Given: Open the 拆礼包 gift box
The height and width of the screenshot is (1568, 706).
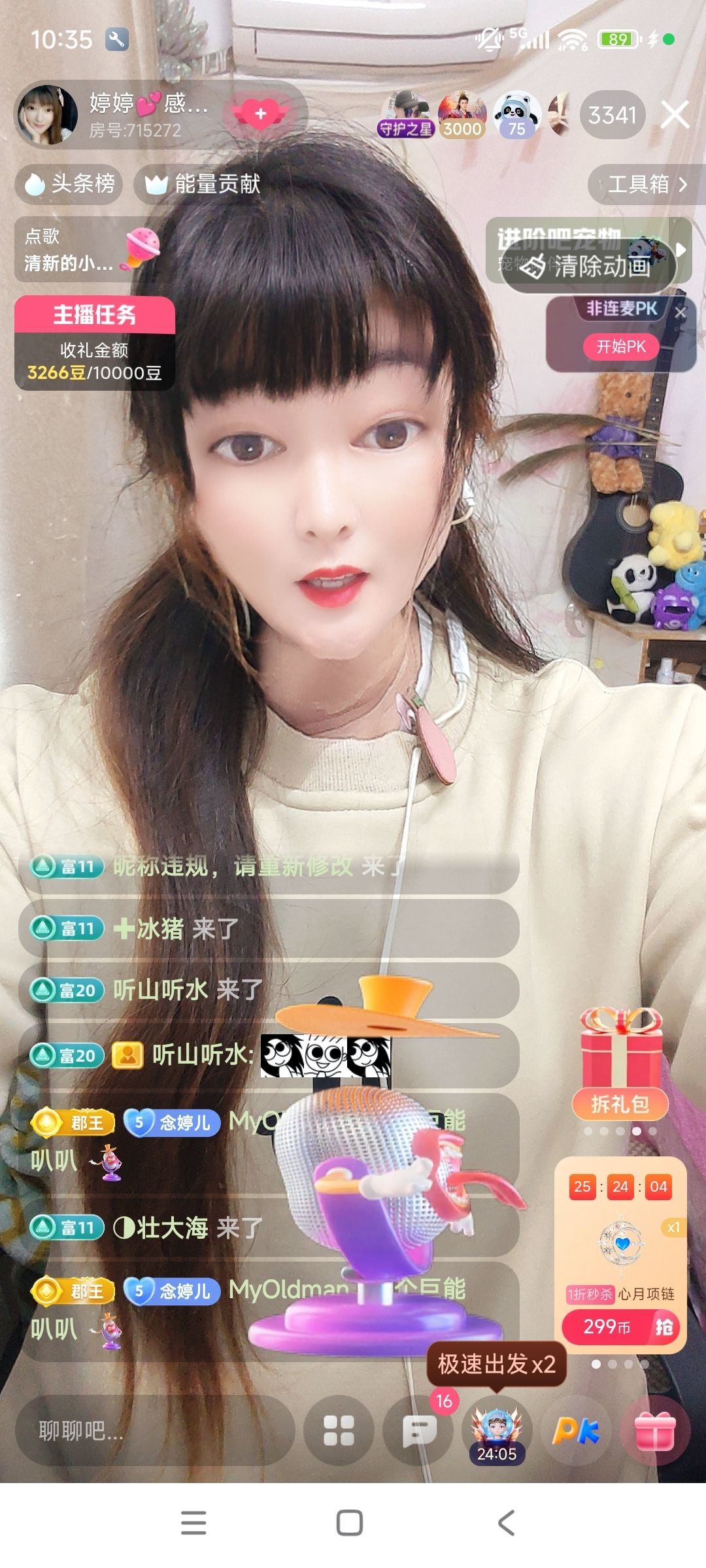Looking at the screenshot, I should pos(620,1104).
